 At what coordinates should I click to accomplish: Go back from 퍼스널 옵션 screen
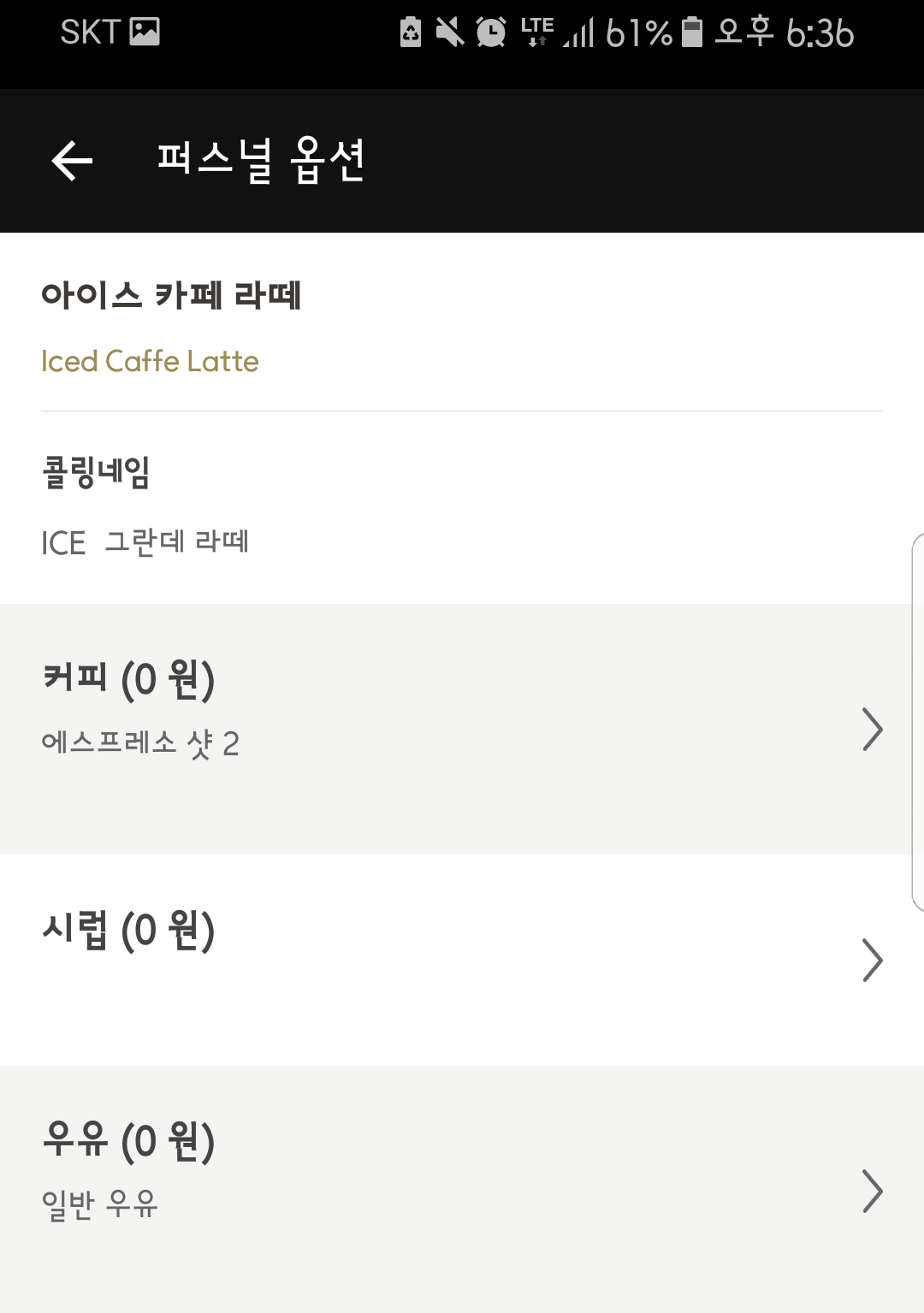point(72,161)
